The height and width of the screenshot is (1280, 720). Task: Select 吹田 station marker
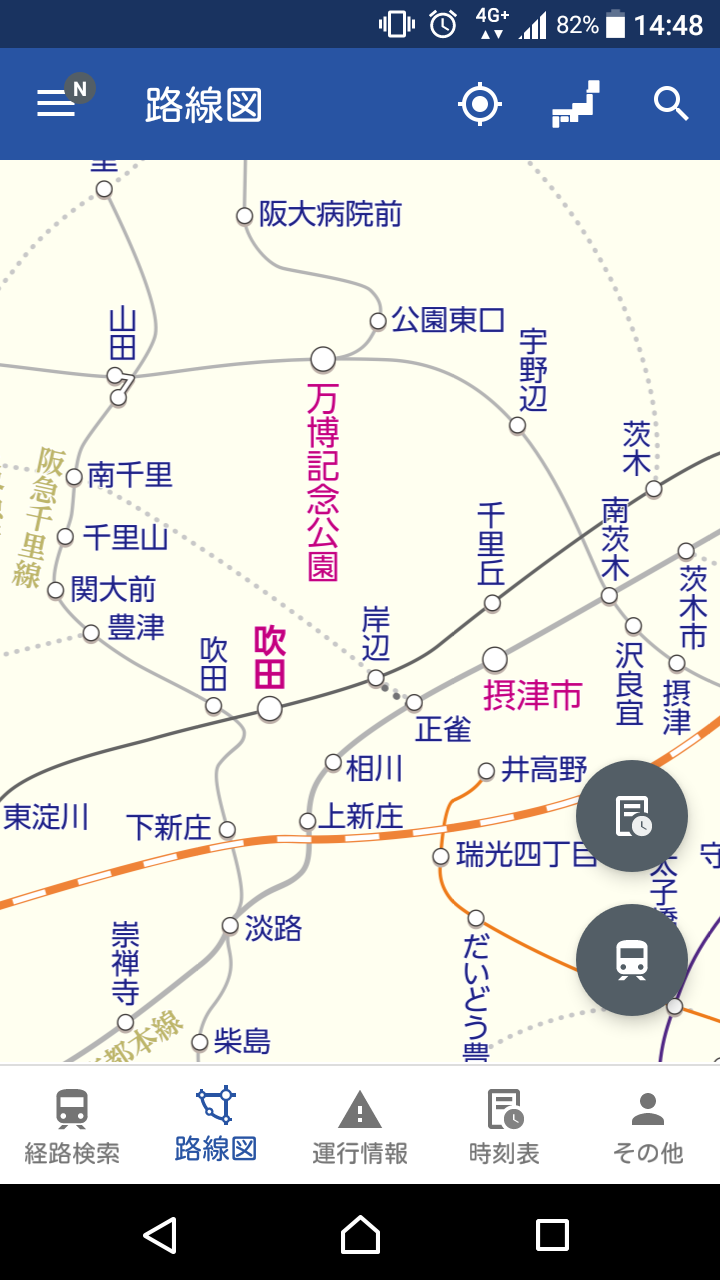(x=270, y=709)
